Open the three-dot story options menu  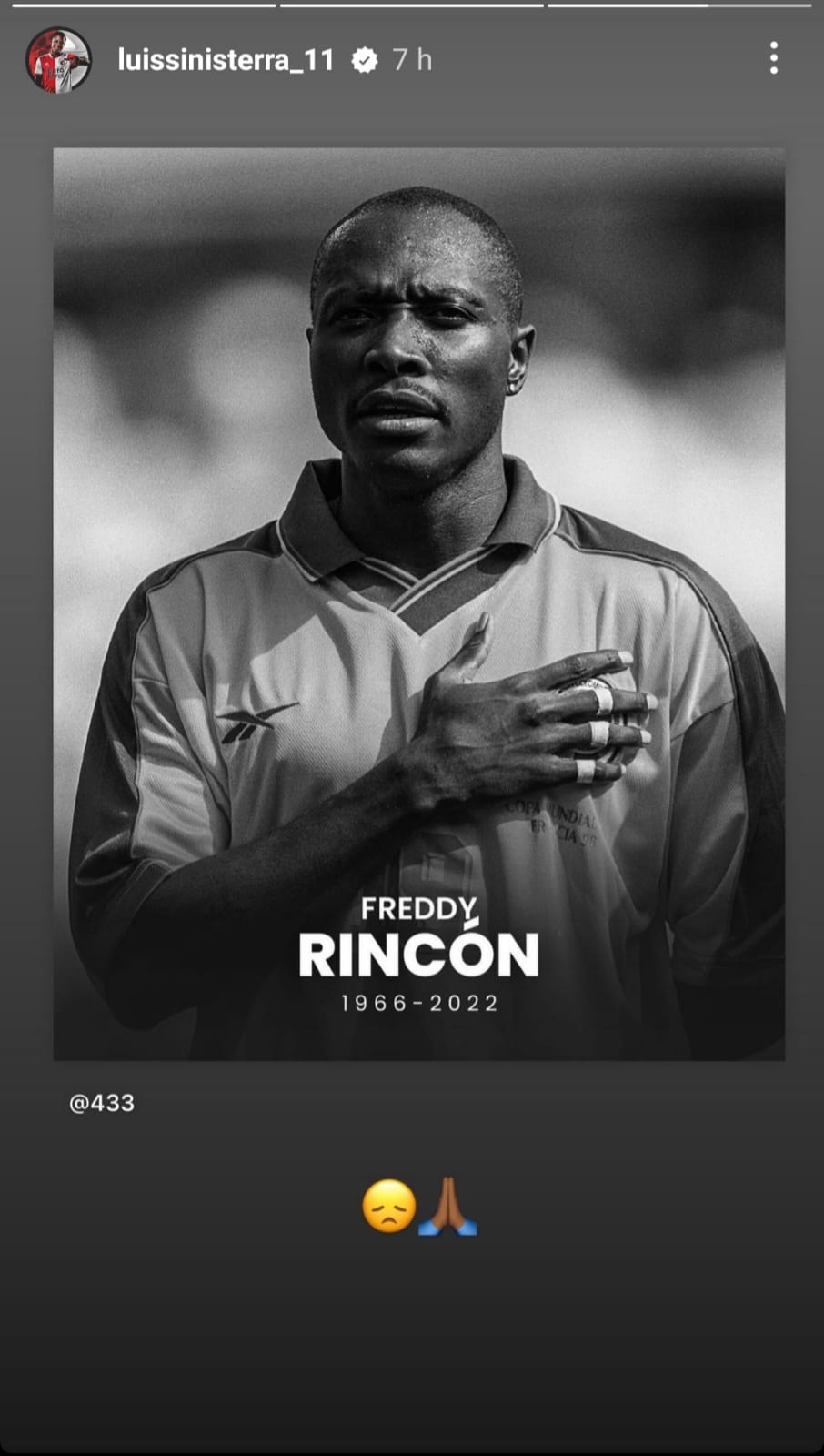pyautogui.click(x=774, y=58)
